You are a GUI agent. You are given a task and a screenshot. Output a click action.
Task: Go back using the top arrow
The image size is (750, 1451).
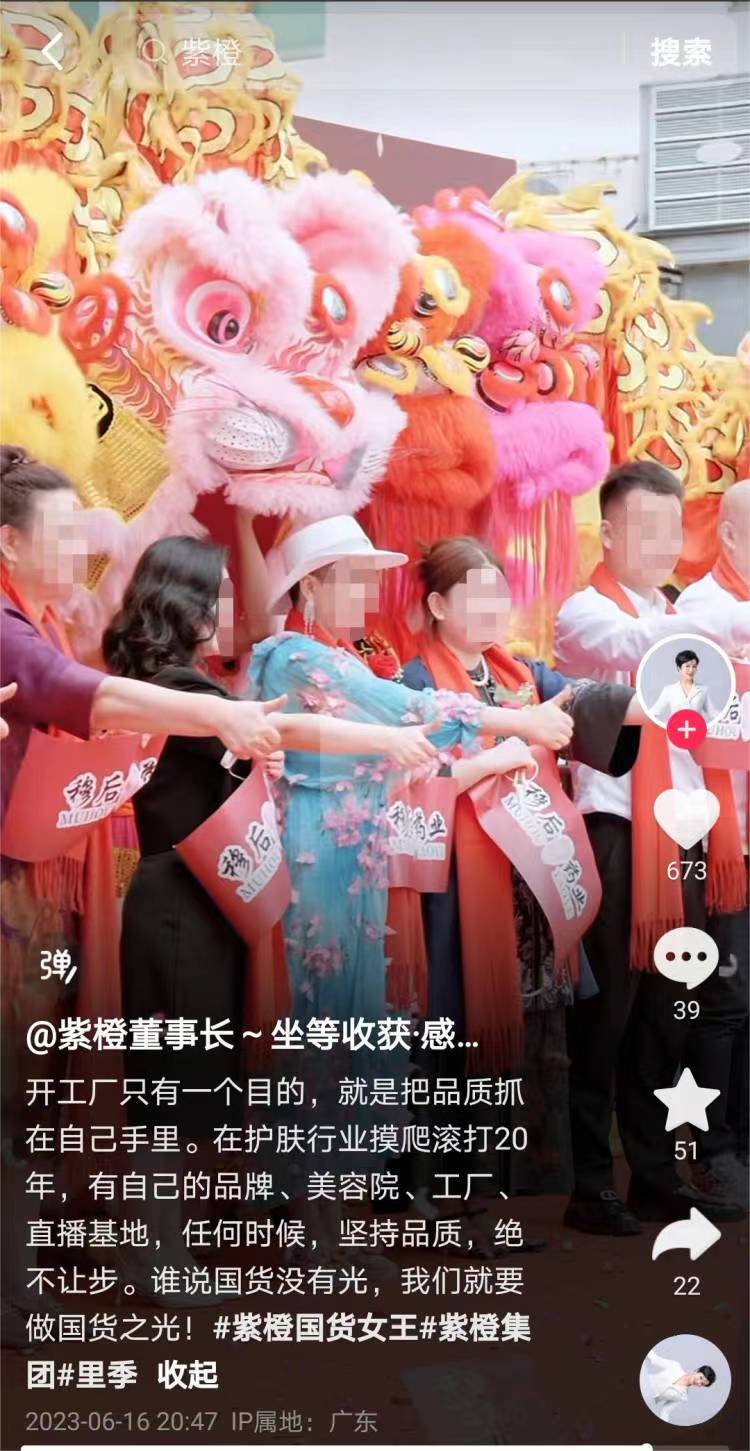tap(52, 51)
